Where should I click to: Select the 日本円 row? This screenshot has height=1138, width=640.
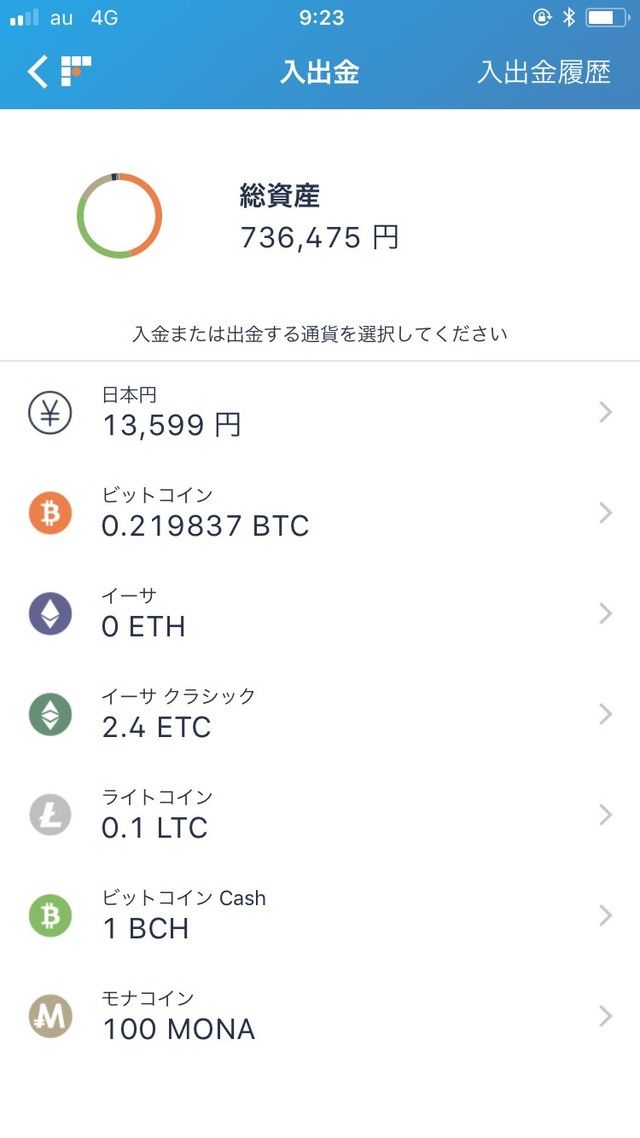pos(320,412)
